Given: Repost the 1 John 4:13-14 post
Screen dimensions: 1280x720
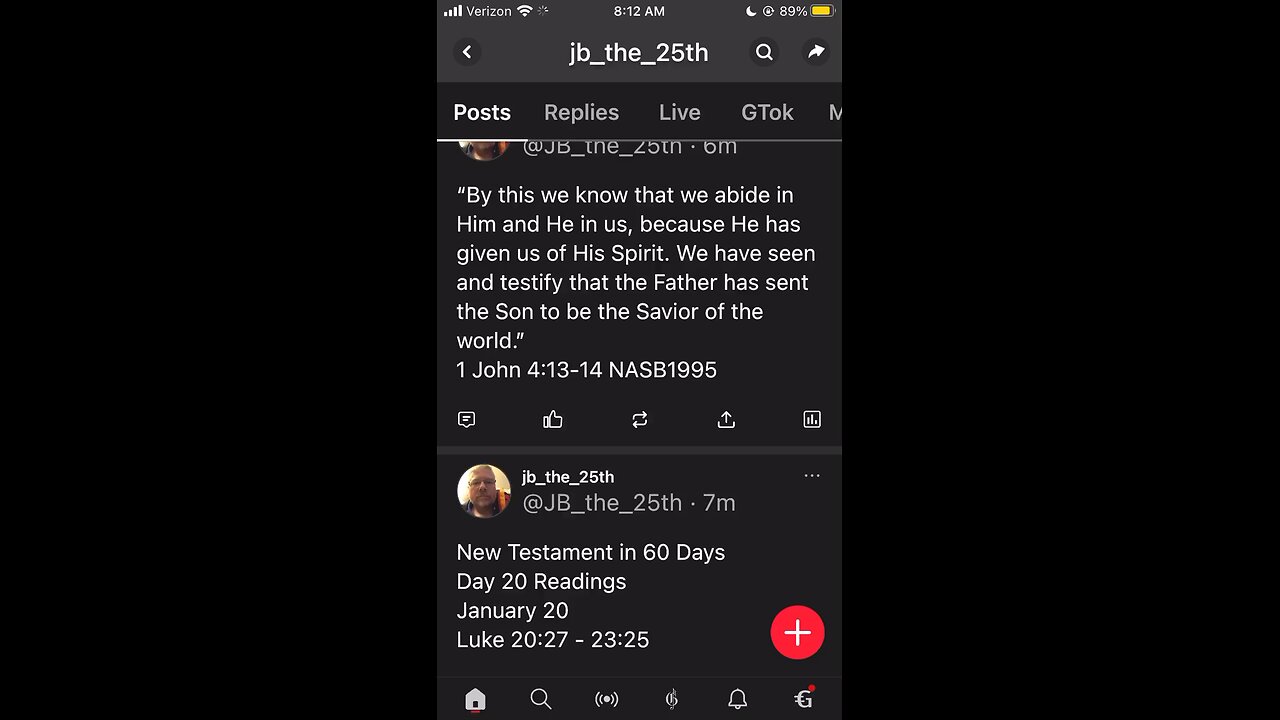Looking at the screenshot, I should click(x=640, y=420).
